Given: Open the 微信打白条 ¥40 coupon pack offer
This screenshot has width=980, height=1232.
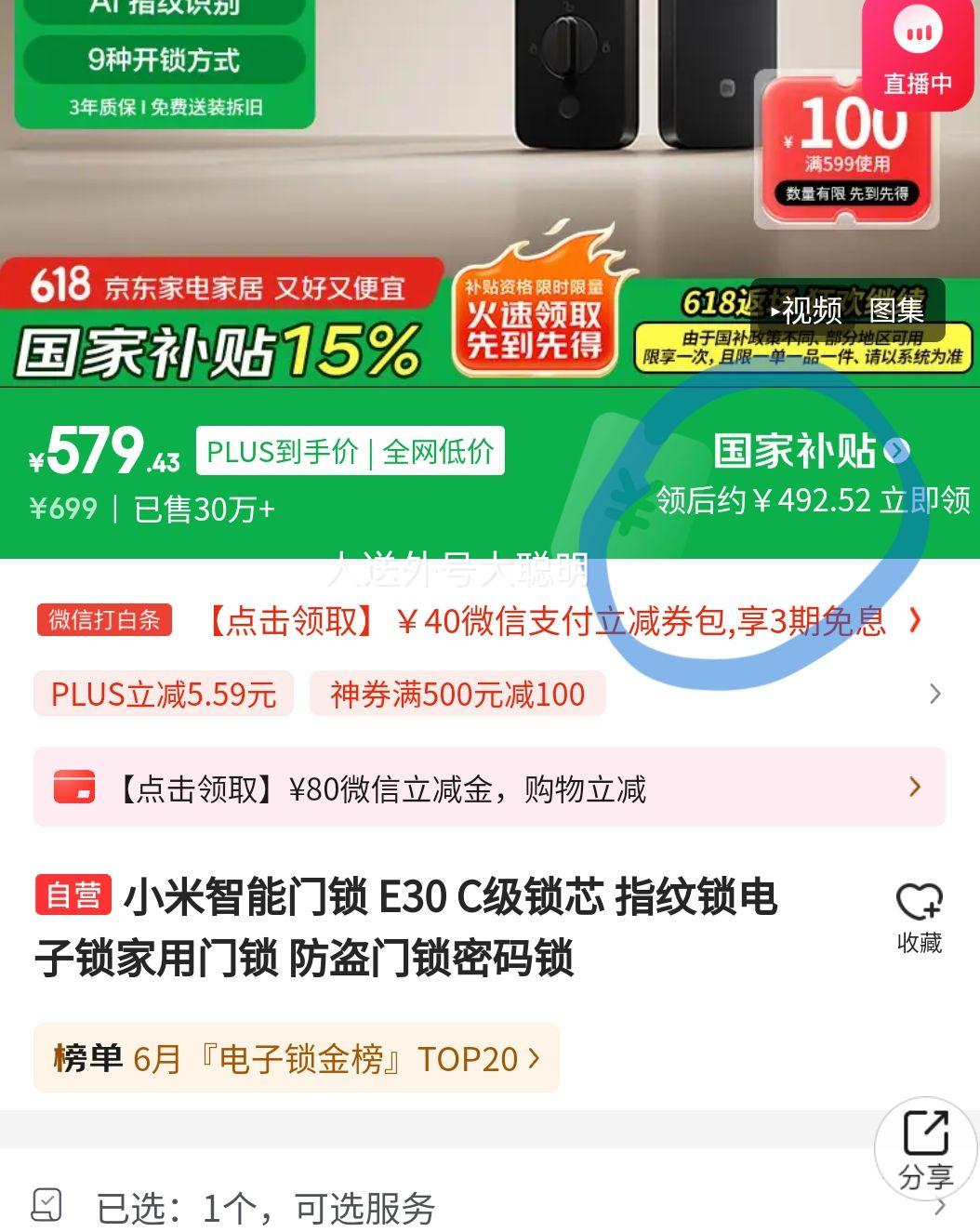Looking at the screenshot, I should click(558, 620).
